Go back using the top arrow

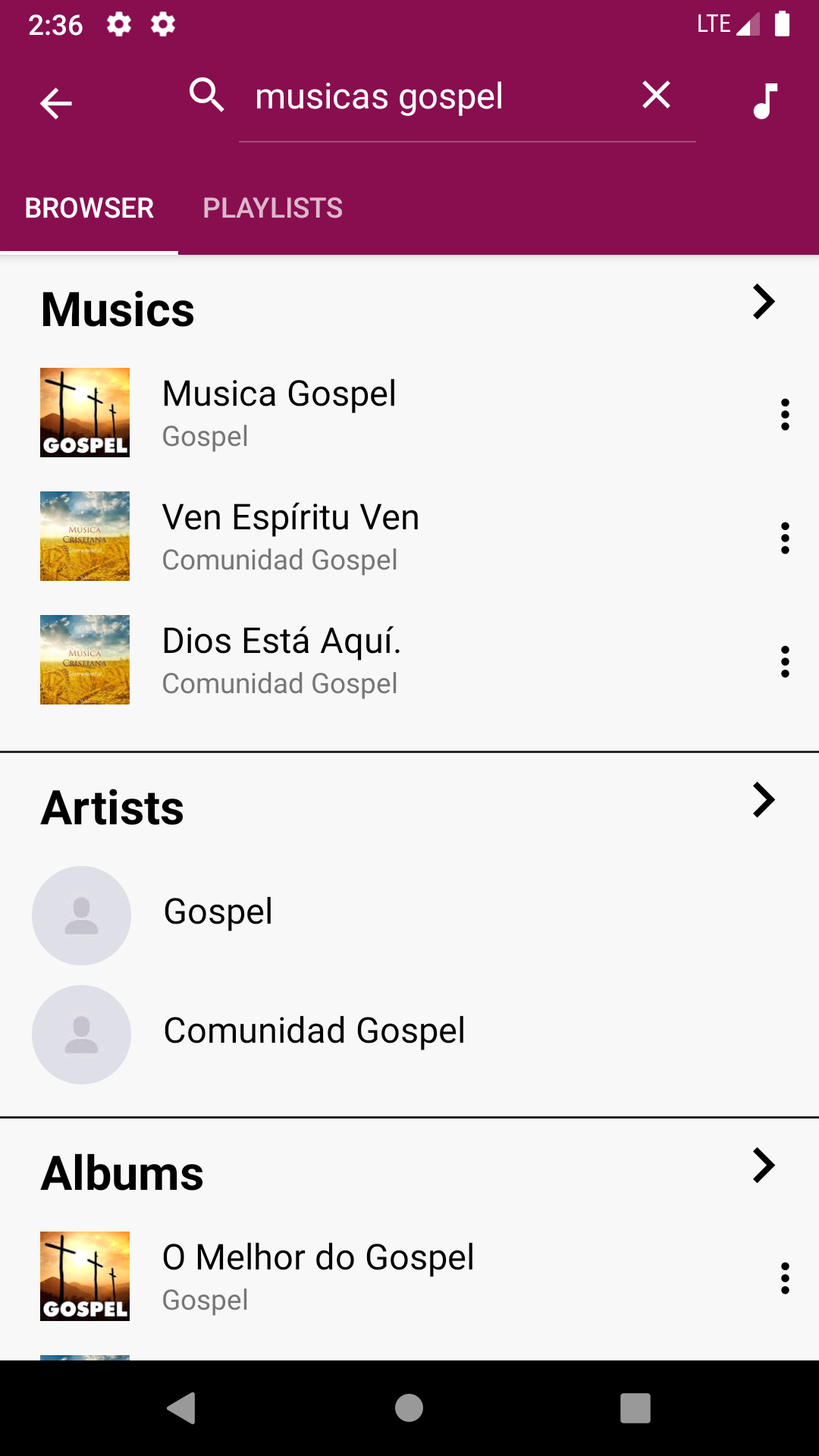[55, 103]
